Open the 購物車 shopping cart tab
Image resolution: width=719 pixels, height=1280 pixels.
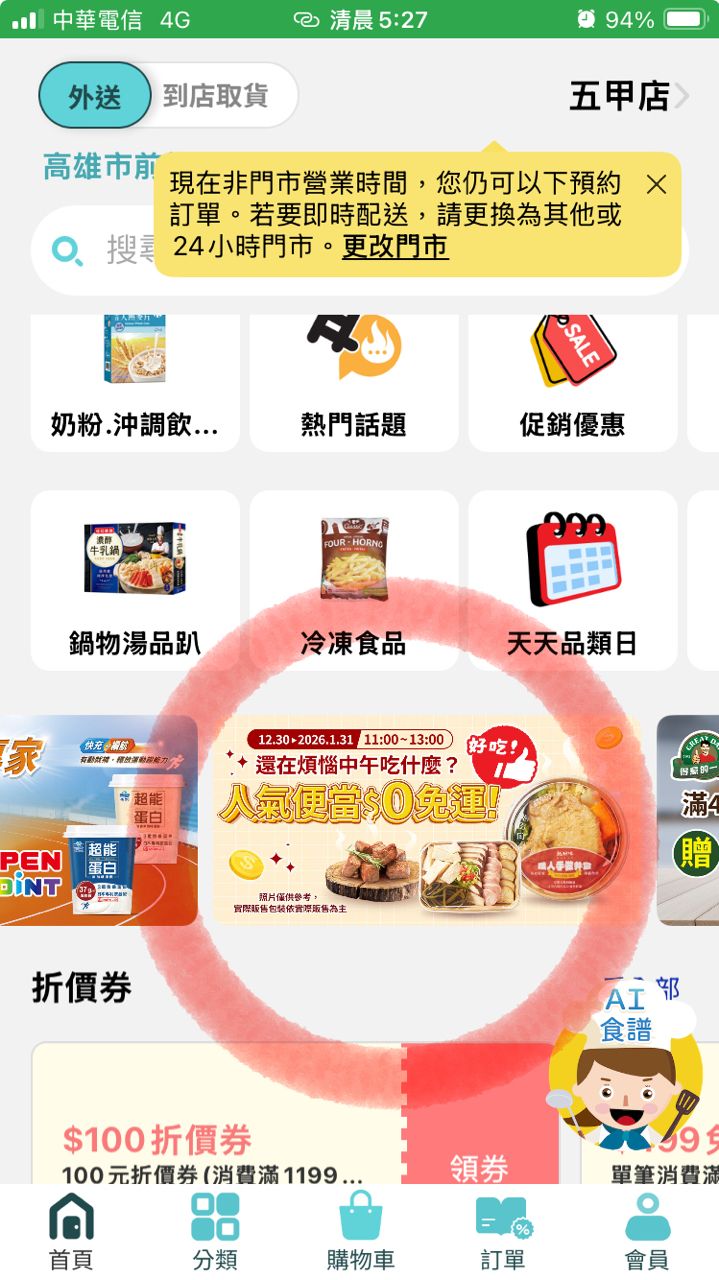[x=360, y=1230]
